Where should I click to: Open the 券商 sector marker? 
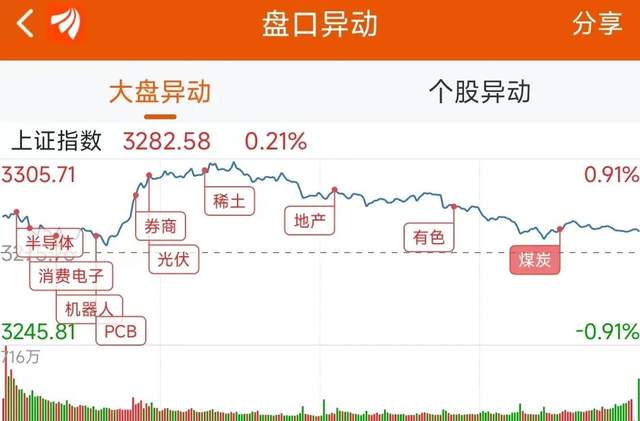point(160,226)
